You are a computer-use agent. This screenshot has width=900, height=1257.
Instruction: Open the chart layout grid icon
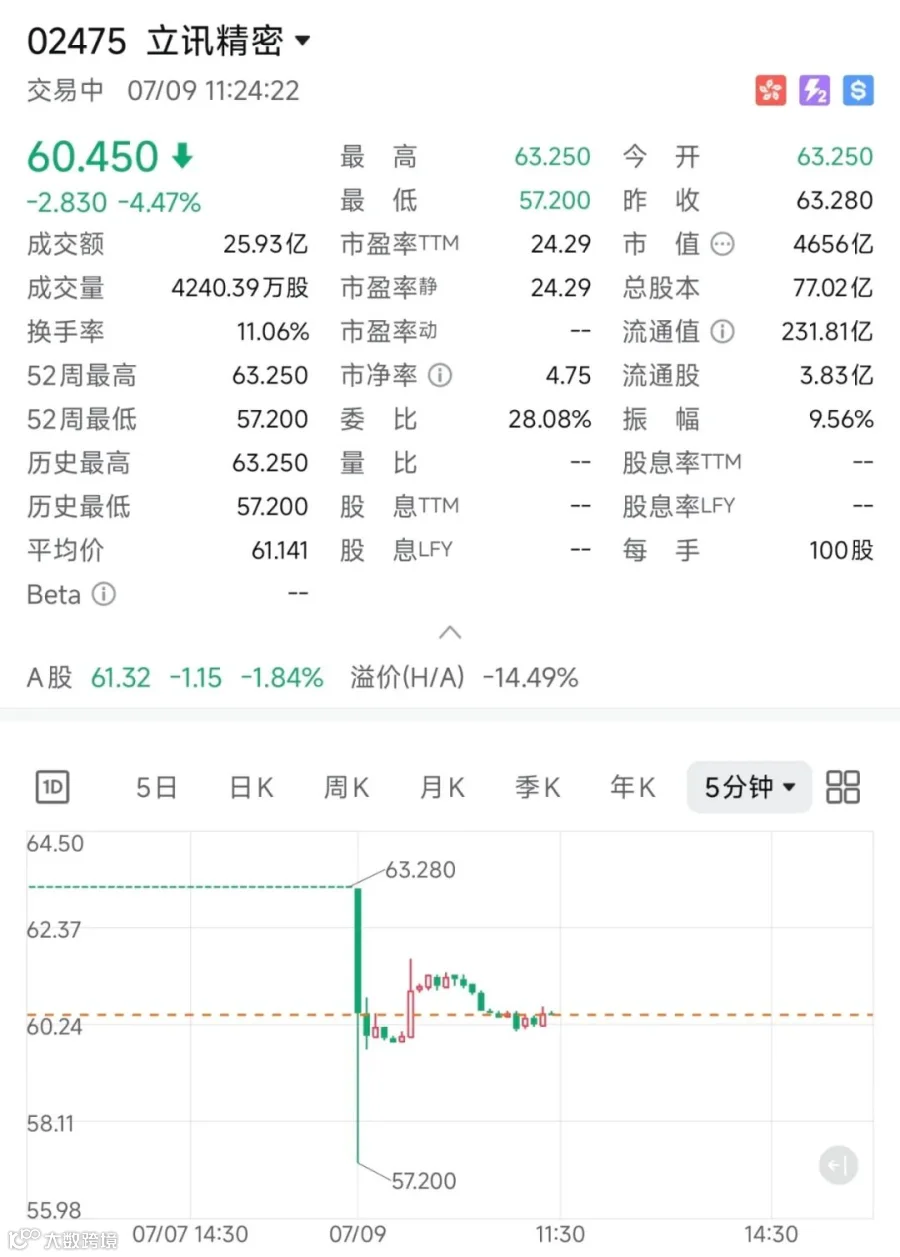[843, 787]
